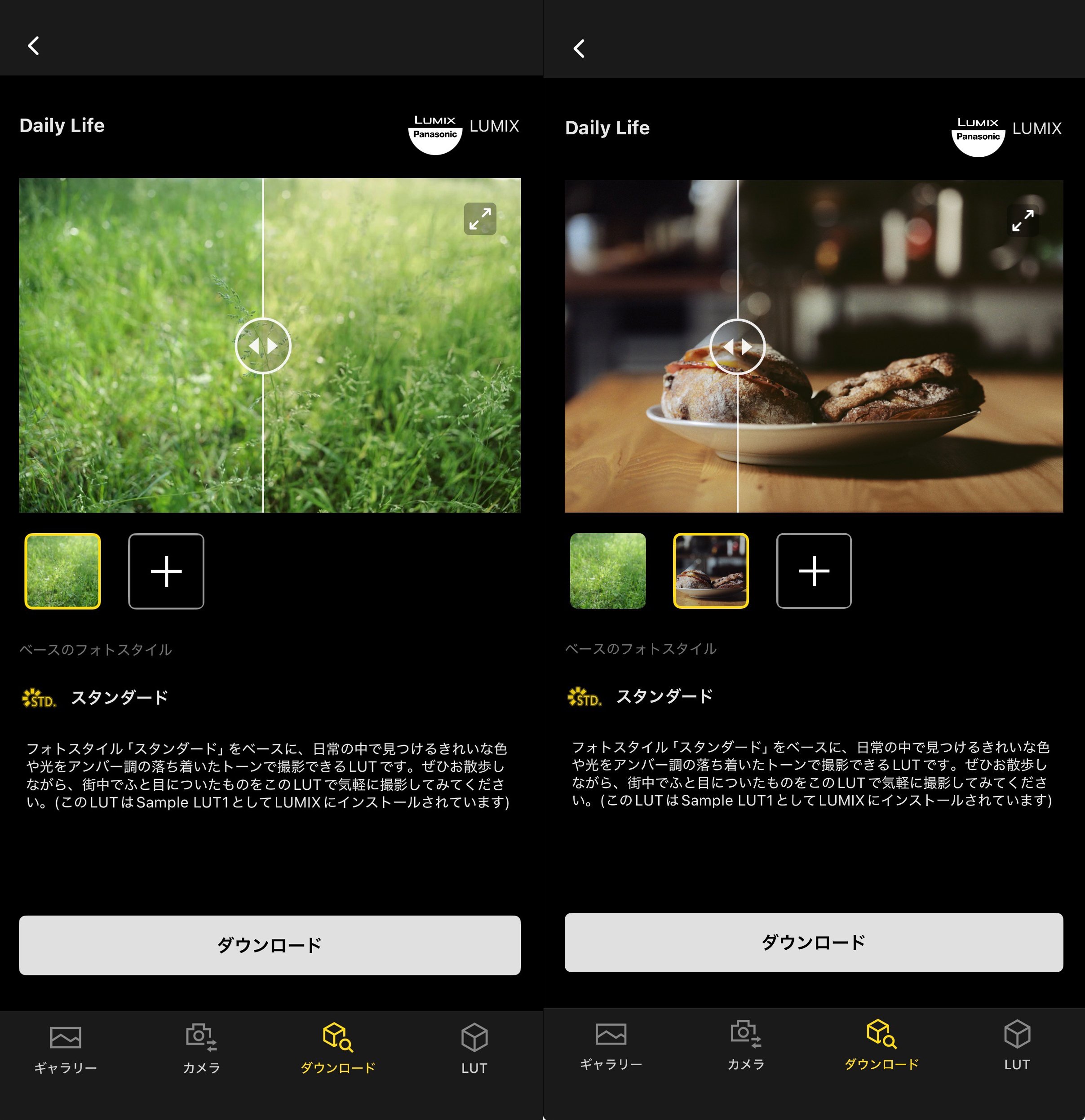Toggle comparison slider on bread preview image
This screenshot has width=1085, height=1120.
click(x=739, y=346)
